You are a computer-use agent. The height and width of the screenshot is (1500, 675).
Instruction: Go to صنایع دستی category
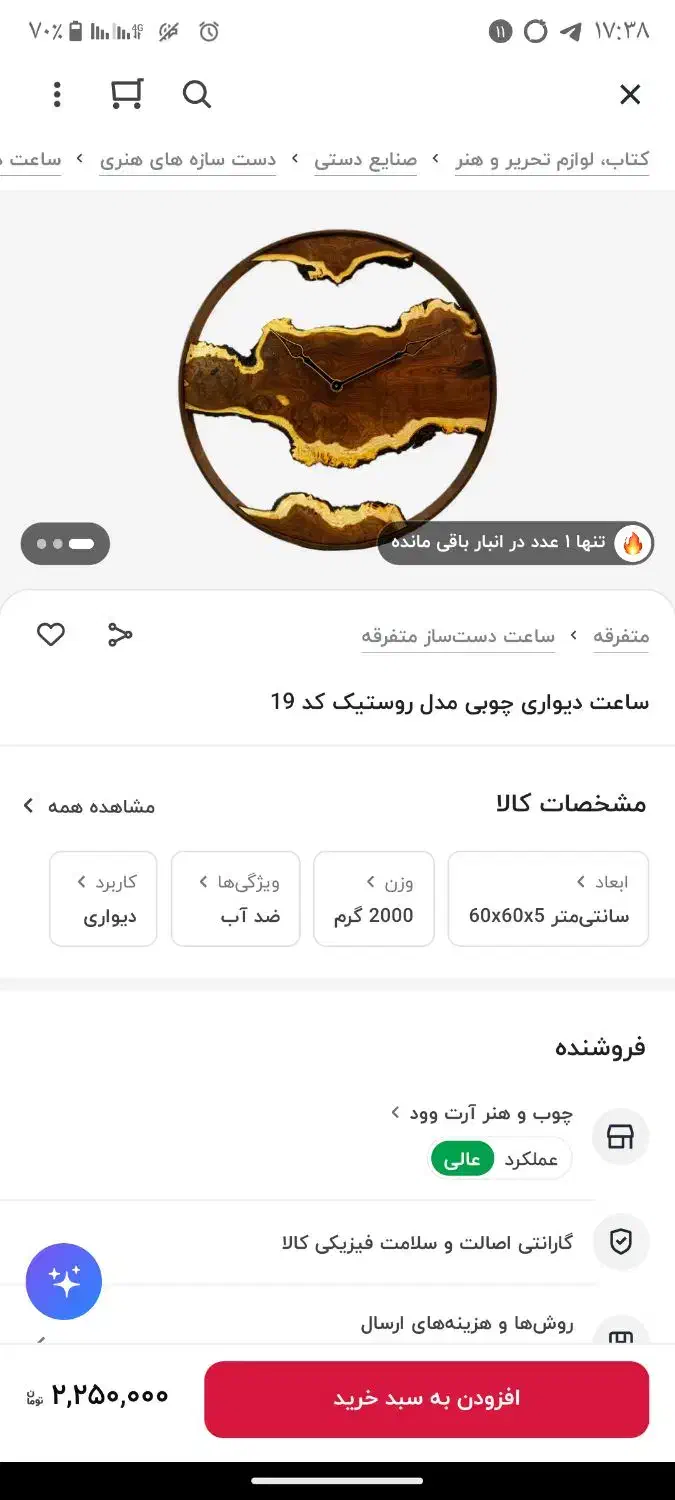click(365, 160)
